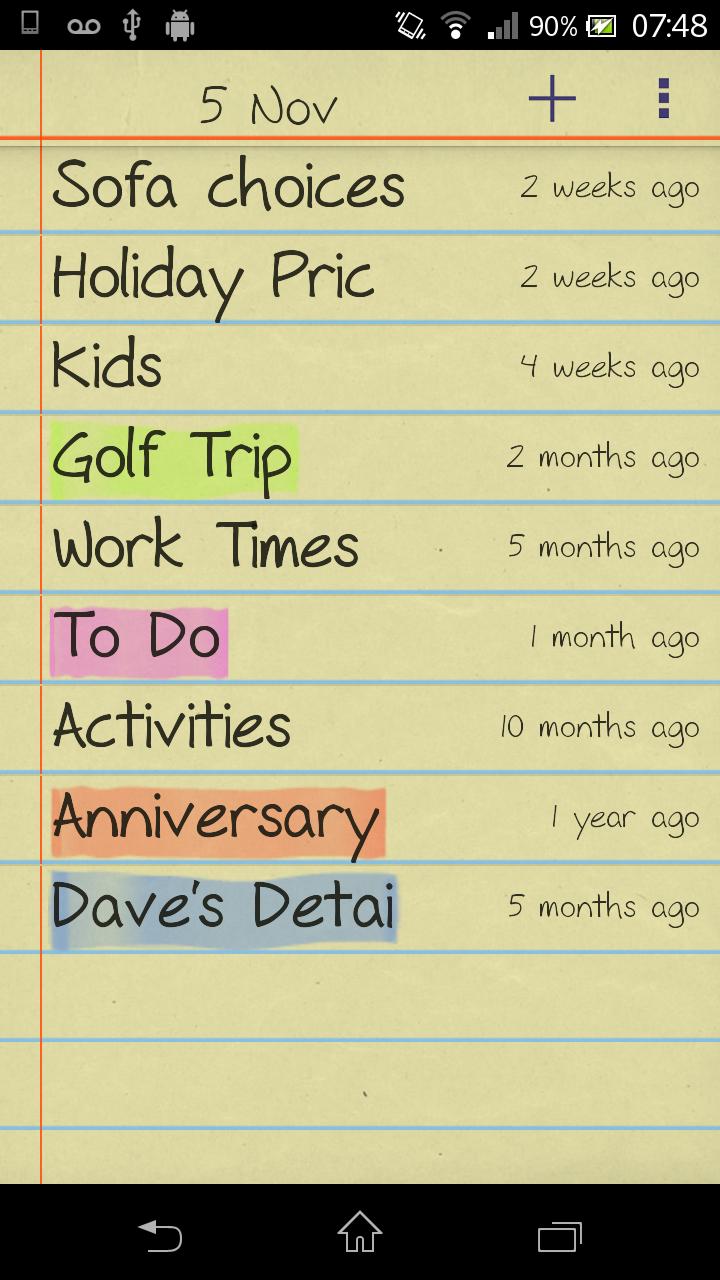Image resolution: width=720 pixels, height=1280 pixels.
Task: View the orange Anniversary note
Action: click(217, 819)
